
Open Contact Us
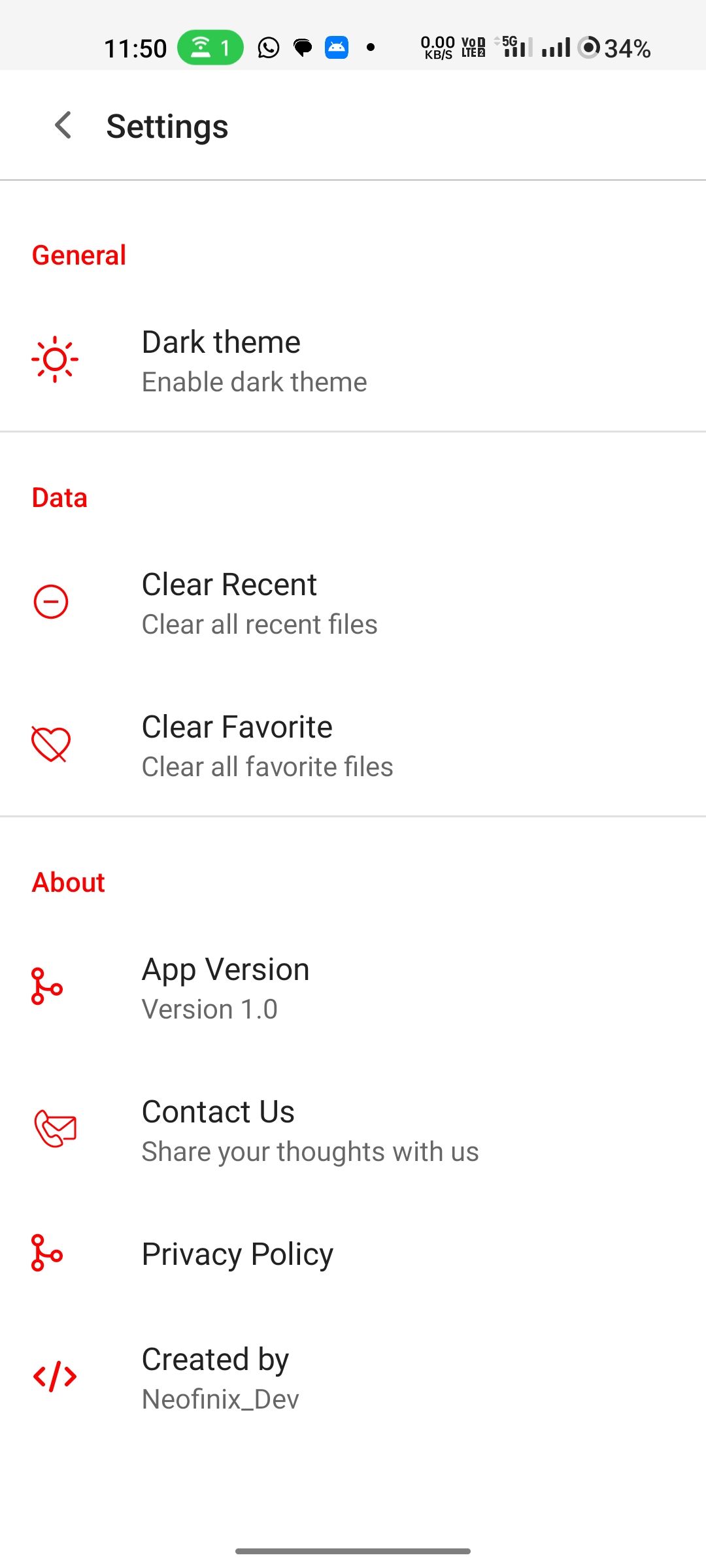pos(353,1130)
